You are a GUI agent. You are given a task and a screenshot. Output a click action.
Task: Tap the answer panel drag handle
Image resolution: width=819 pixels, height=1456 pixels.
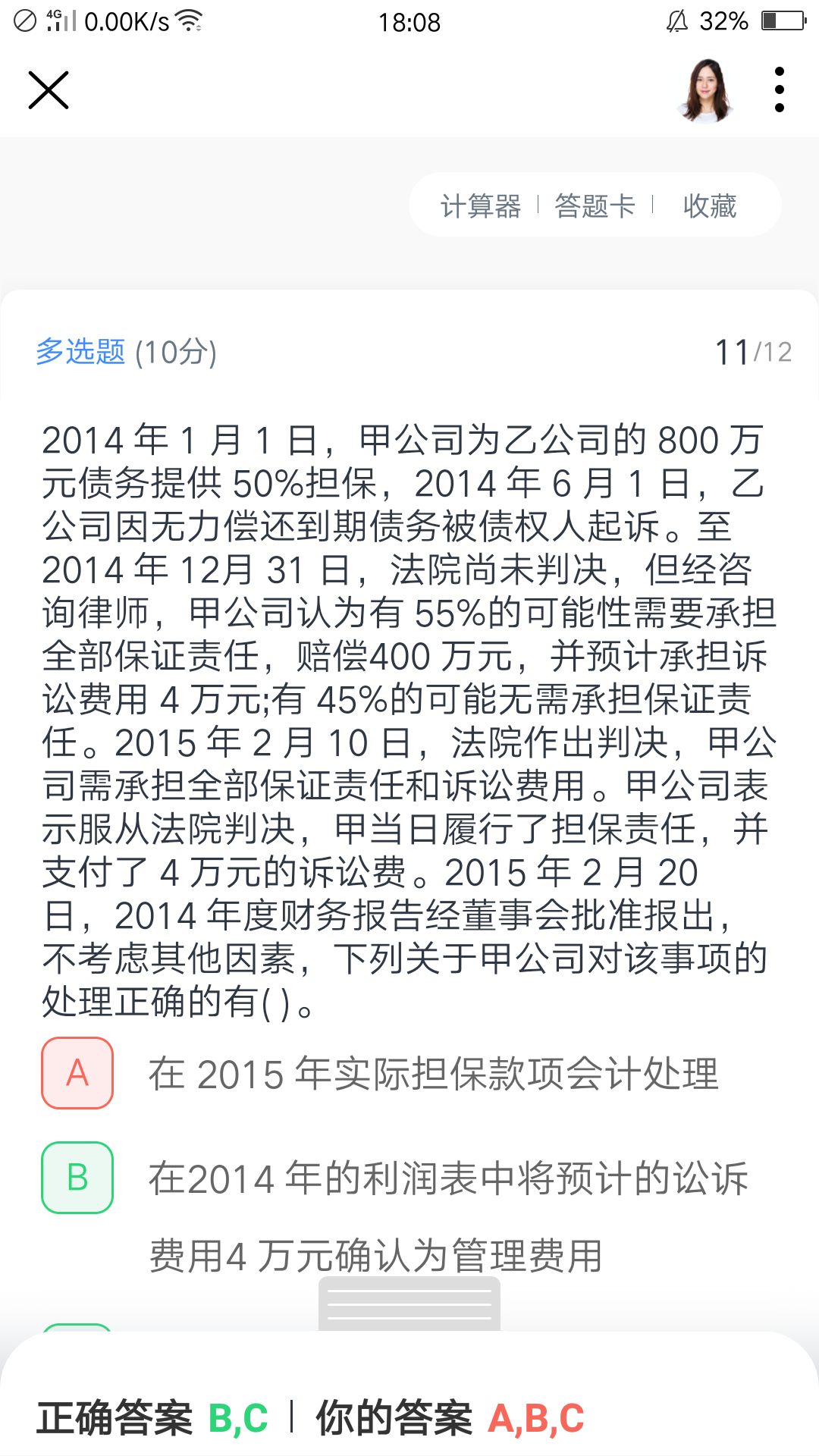(x=409, y=1304)
